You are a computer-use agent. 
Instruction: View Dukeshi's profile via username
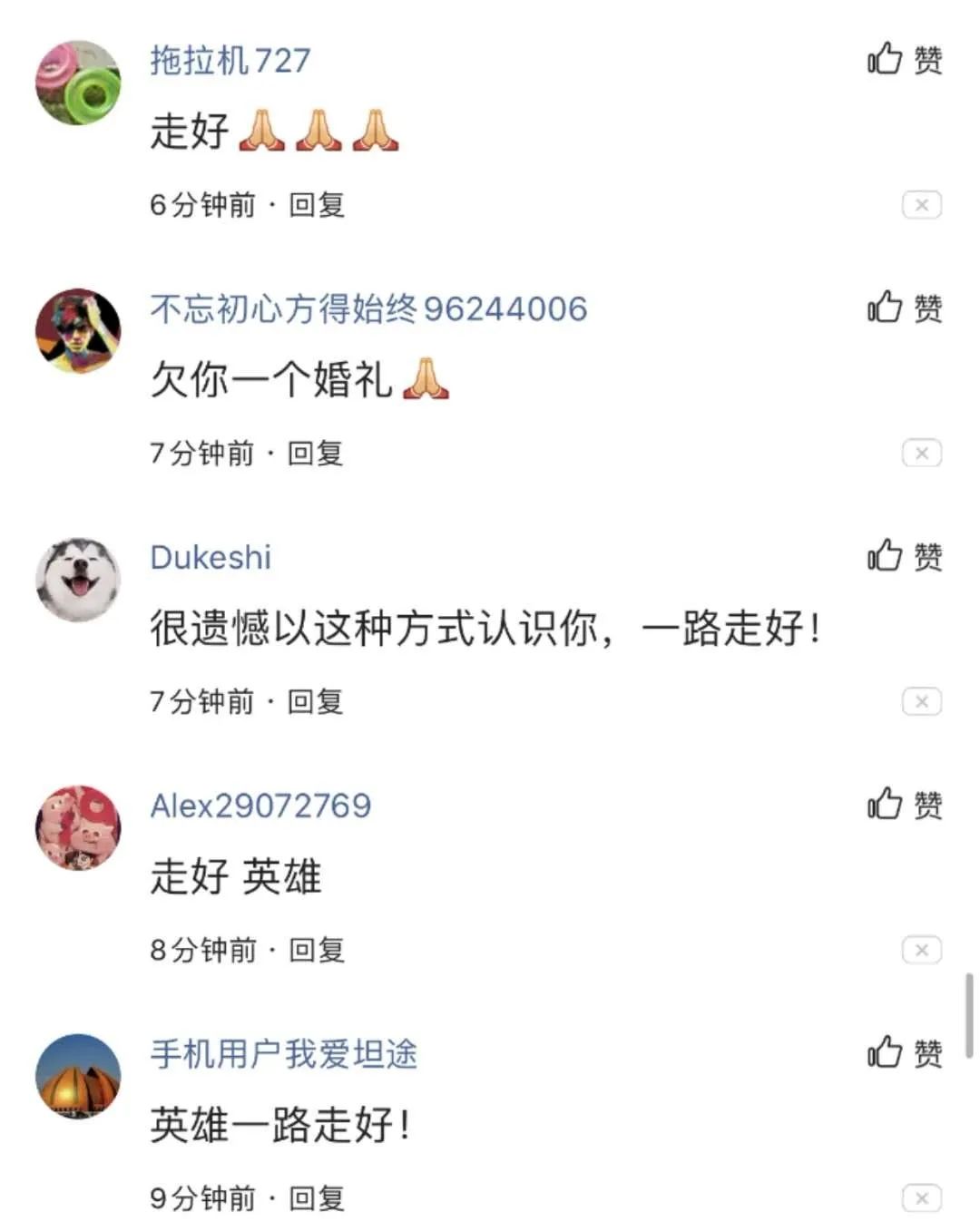click(211, 557)
